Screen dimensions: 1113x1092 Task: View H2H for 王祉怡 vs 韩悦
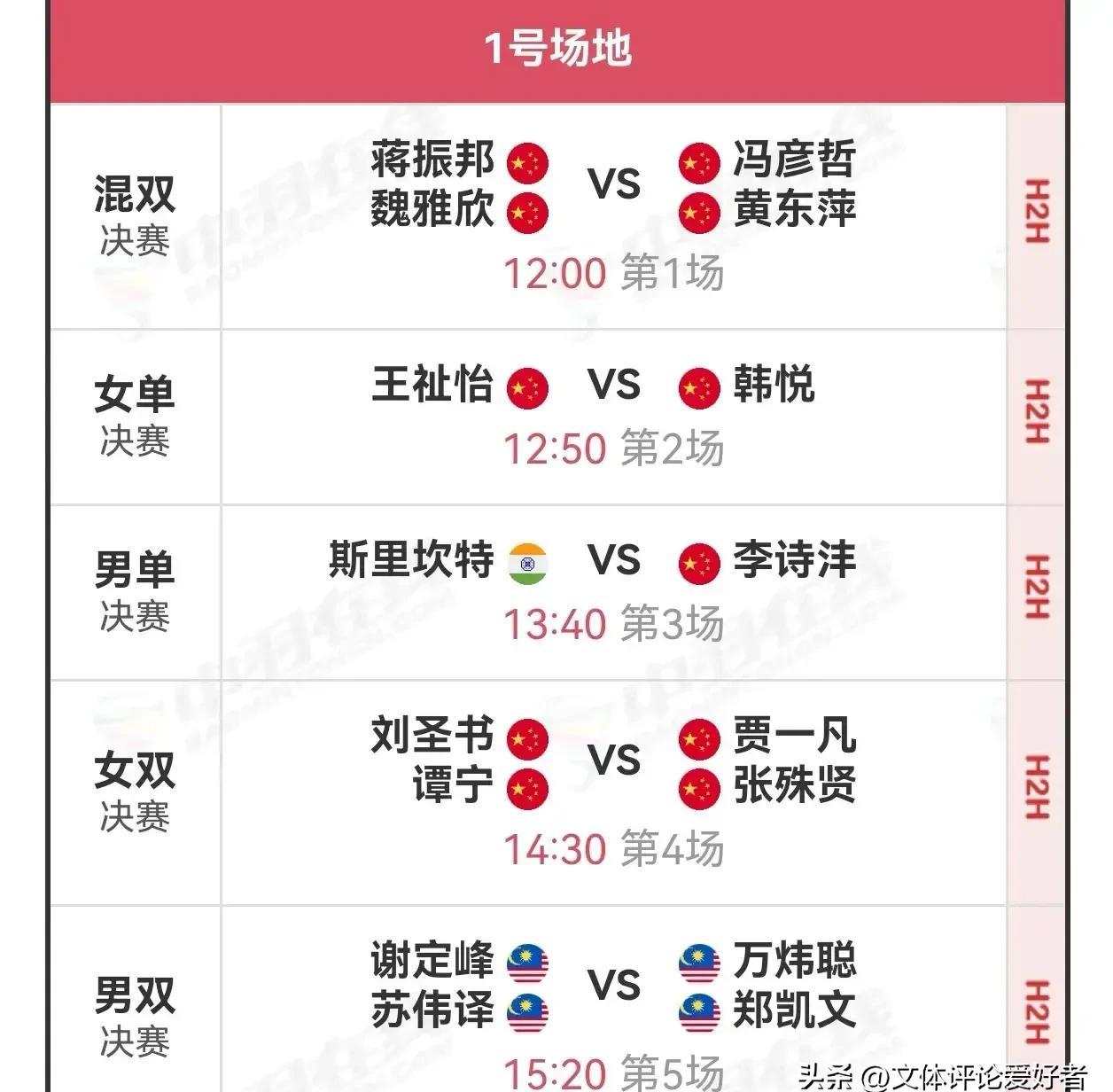click(1036, 412)
